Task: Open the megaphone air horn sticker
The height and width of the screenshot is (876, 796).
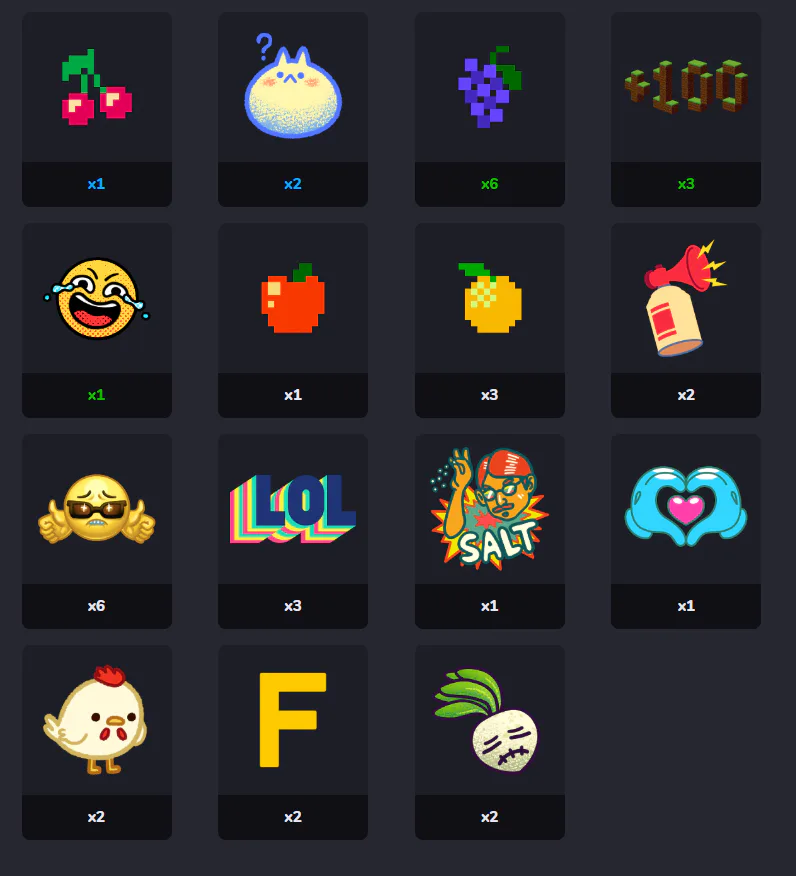Action: pos(686,299)
